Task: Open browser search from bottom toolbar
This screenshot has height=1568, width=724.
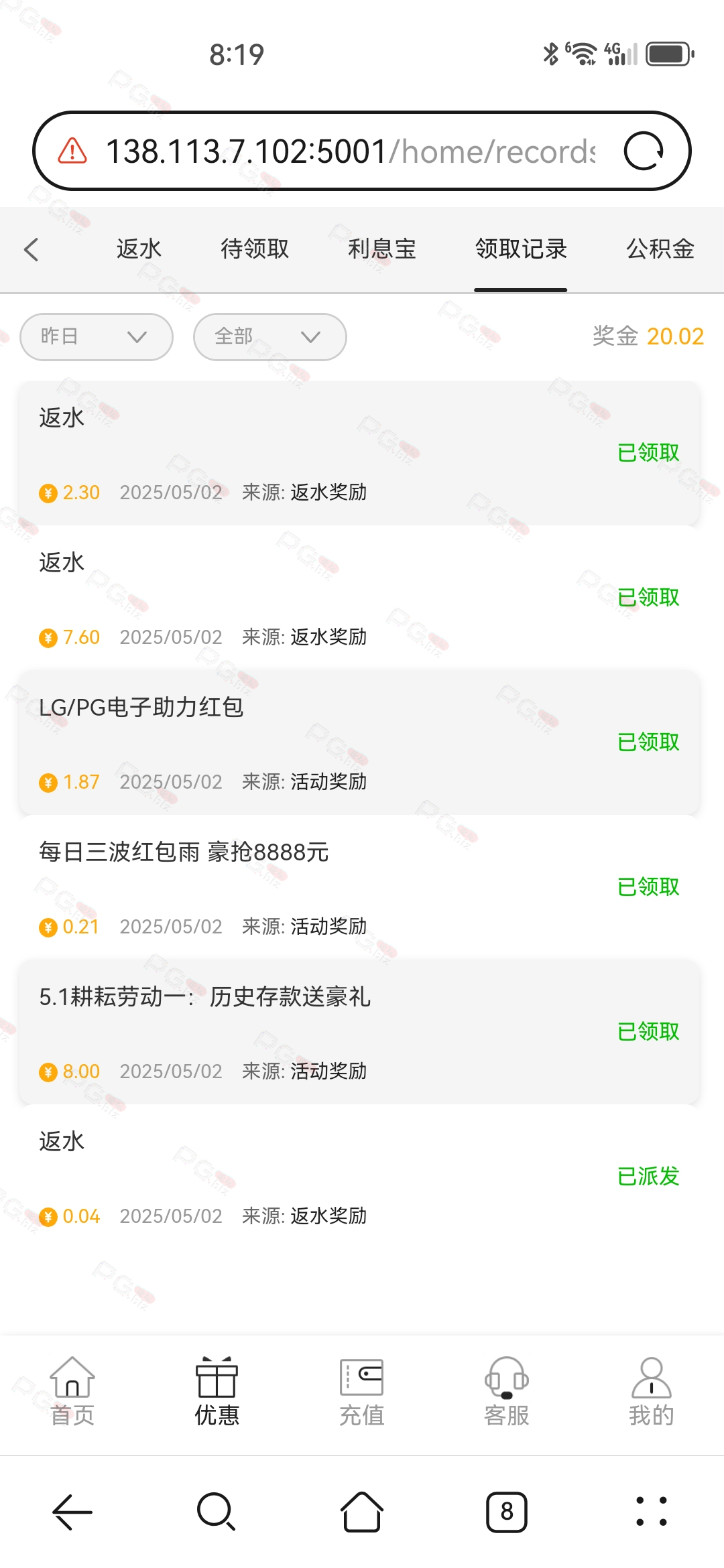Action: click(x=217, y=1512)
